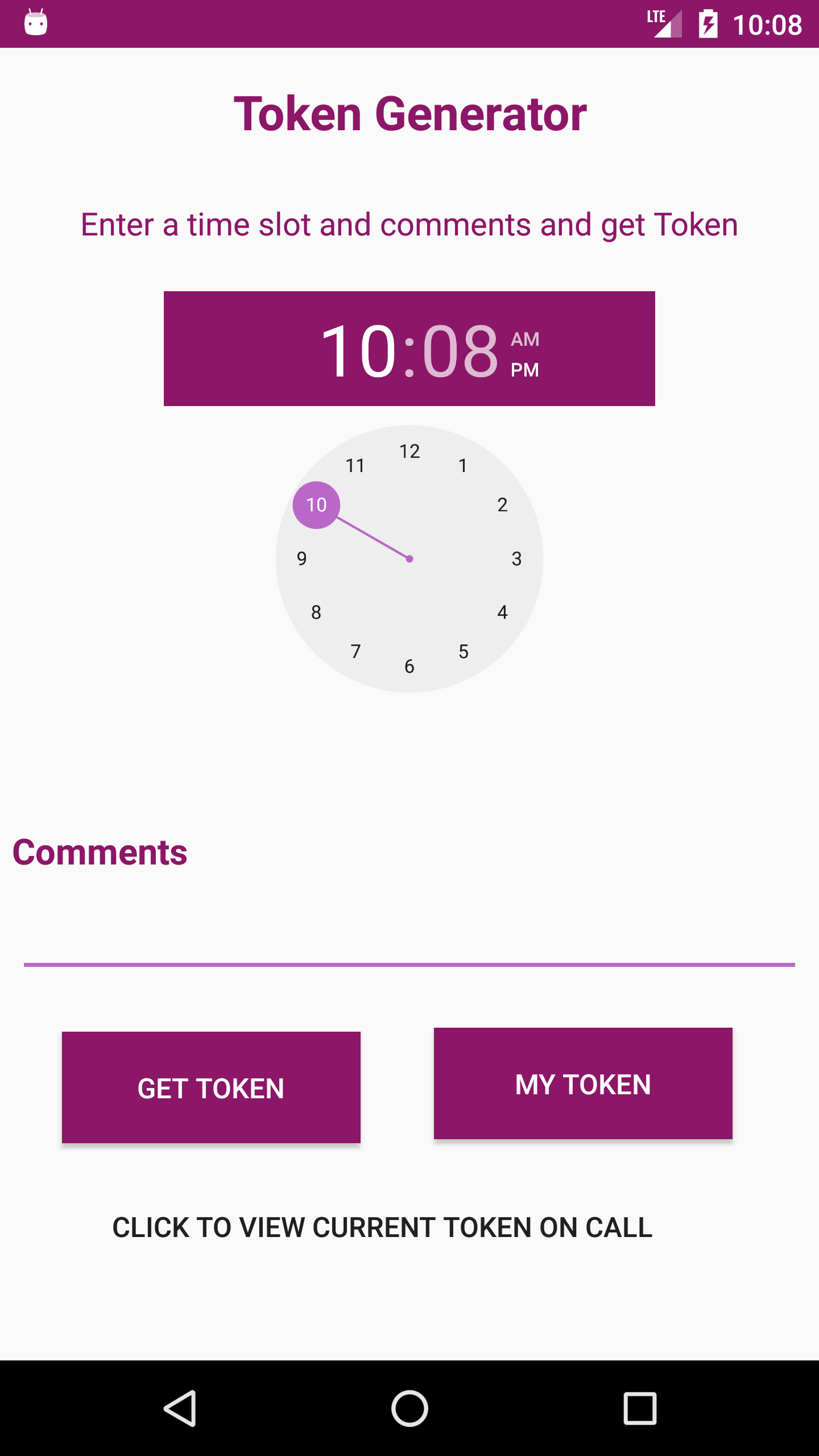Image resolution: width=819 pixels, height=1456 pixels.
Task: Choose 8 on the clock dial
Action: [x=316, y=613]
